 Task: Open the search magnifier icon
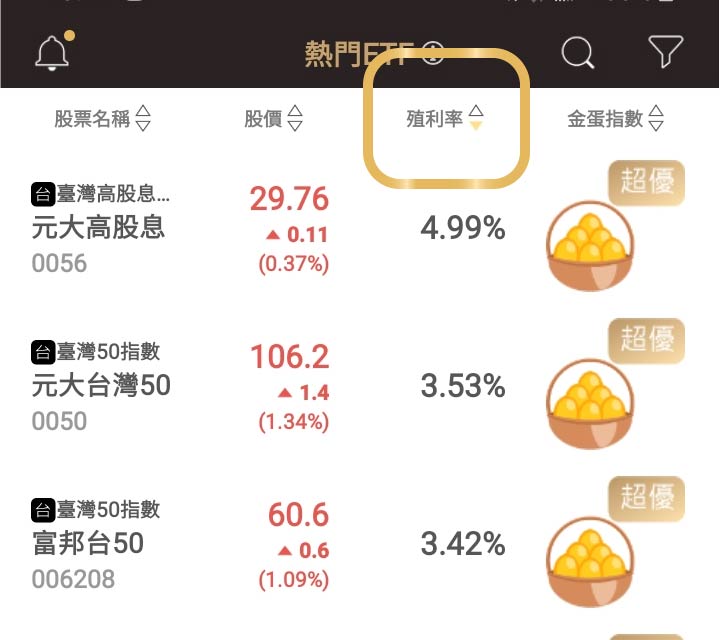(x=578, y=53)
